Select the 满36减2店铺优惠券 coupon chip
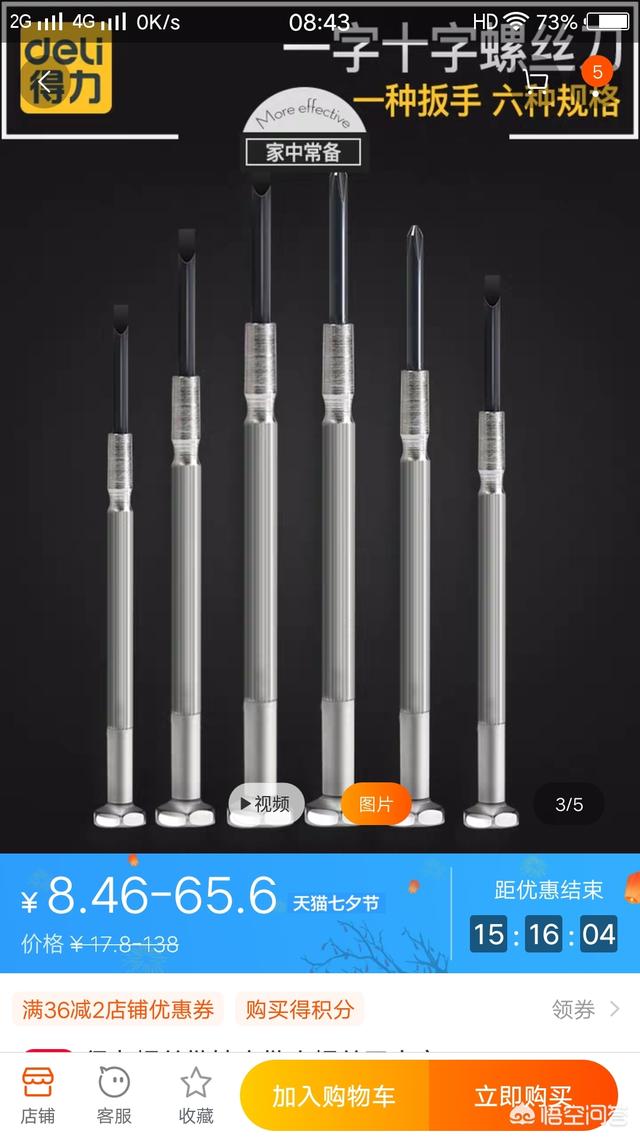 click(118, 1009)
